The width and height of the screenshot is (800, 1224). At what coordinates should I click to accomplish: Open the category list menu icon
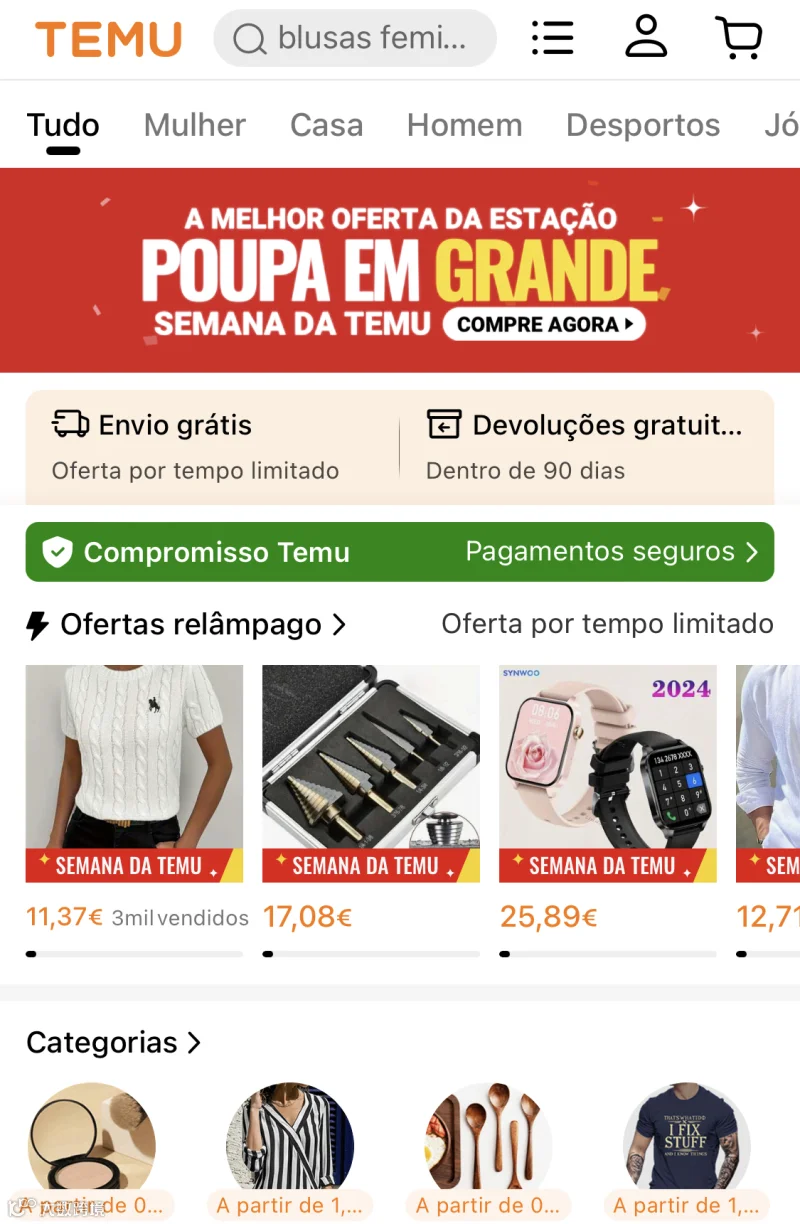tap(552, 38)
